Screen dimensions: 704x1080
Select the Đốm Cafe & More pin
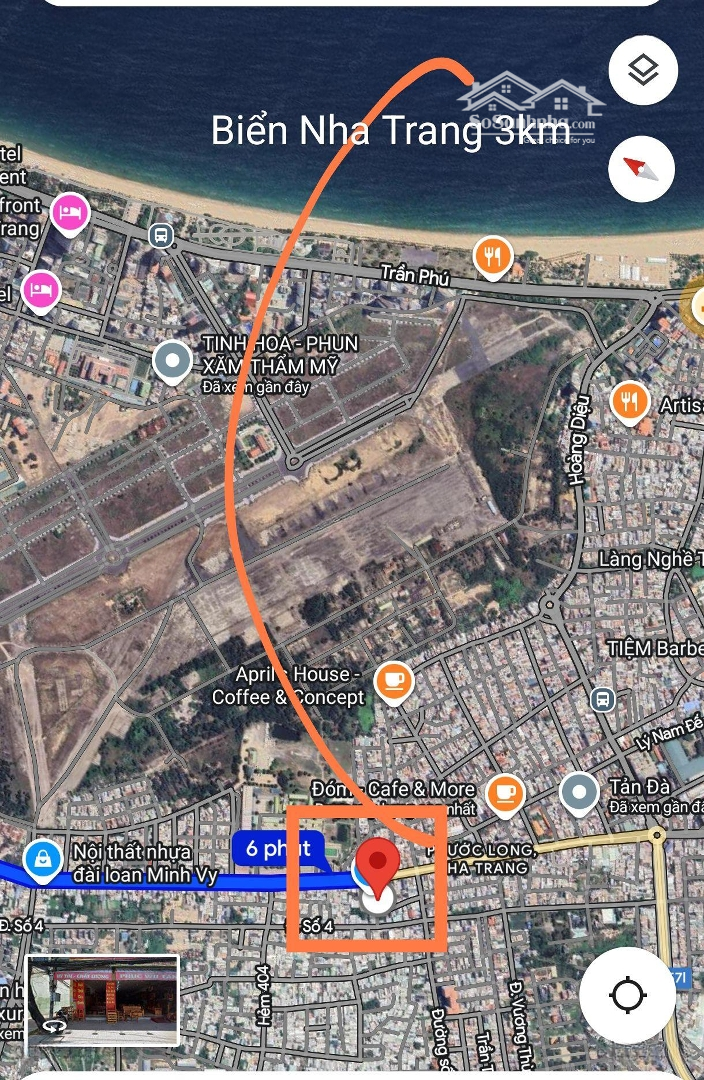505,794
